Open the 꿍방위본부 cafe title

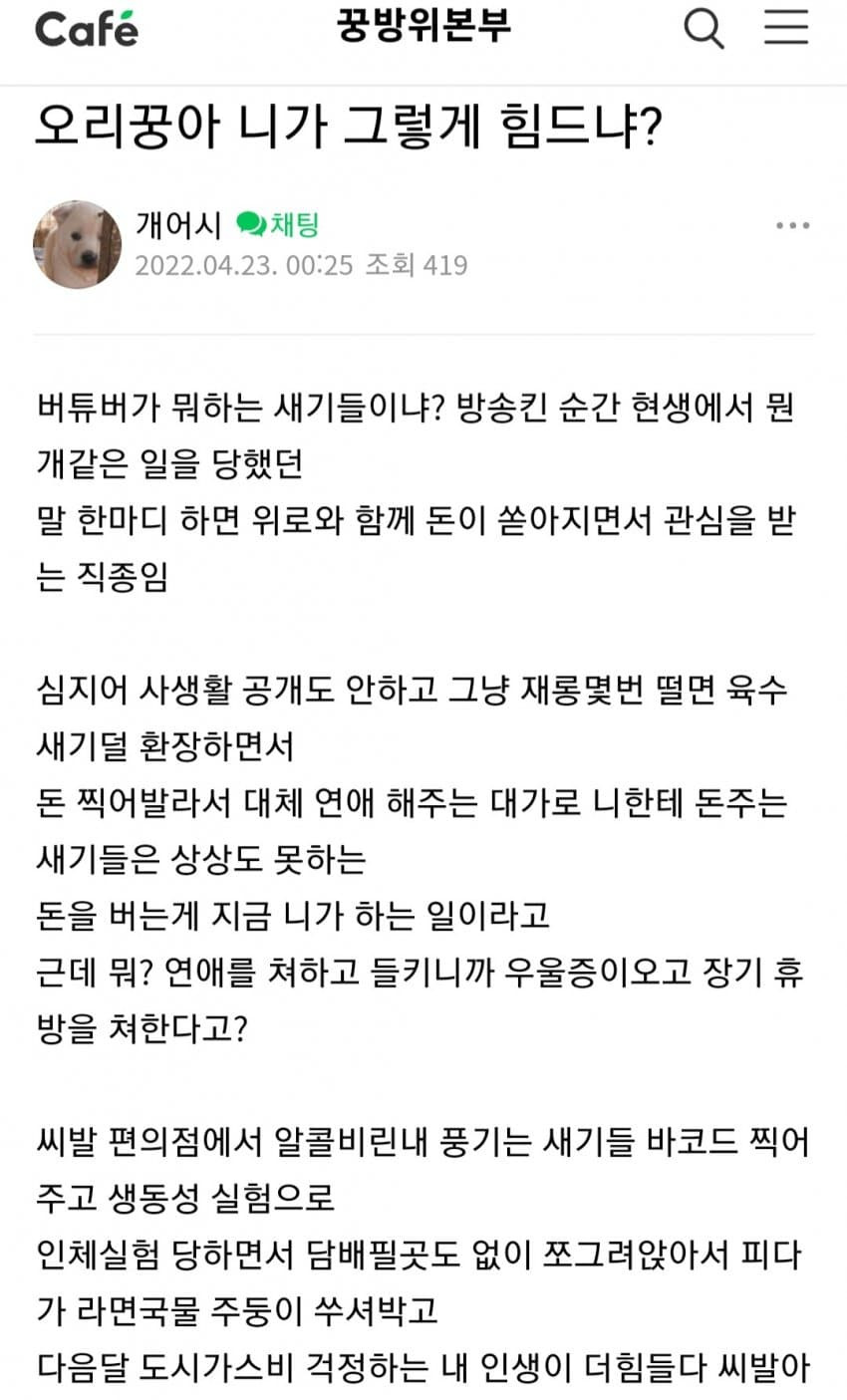[423, 28]
